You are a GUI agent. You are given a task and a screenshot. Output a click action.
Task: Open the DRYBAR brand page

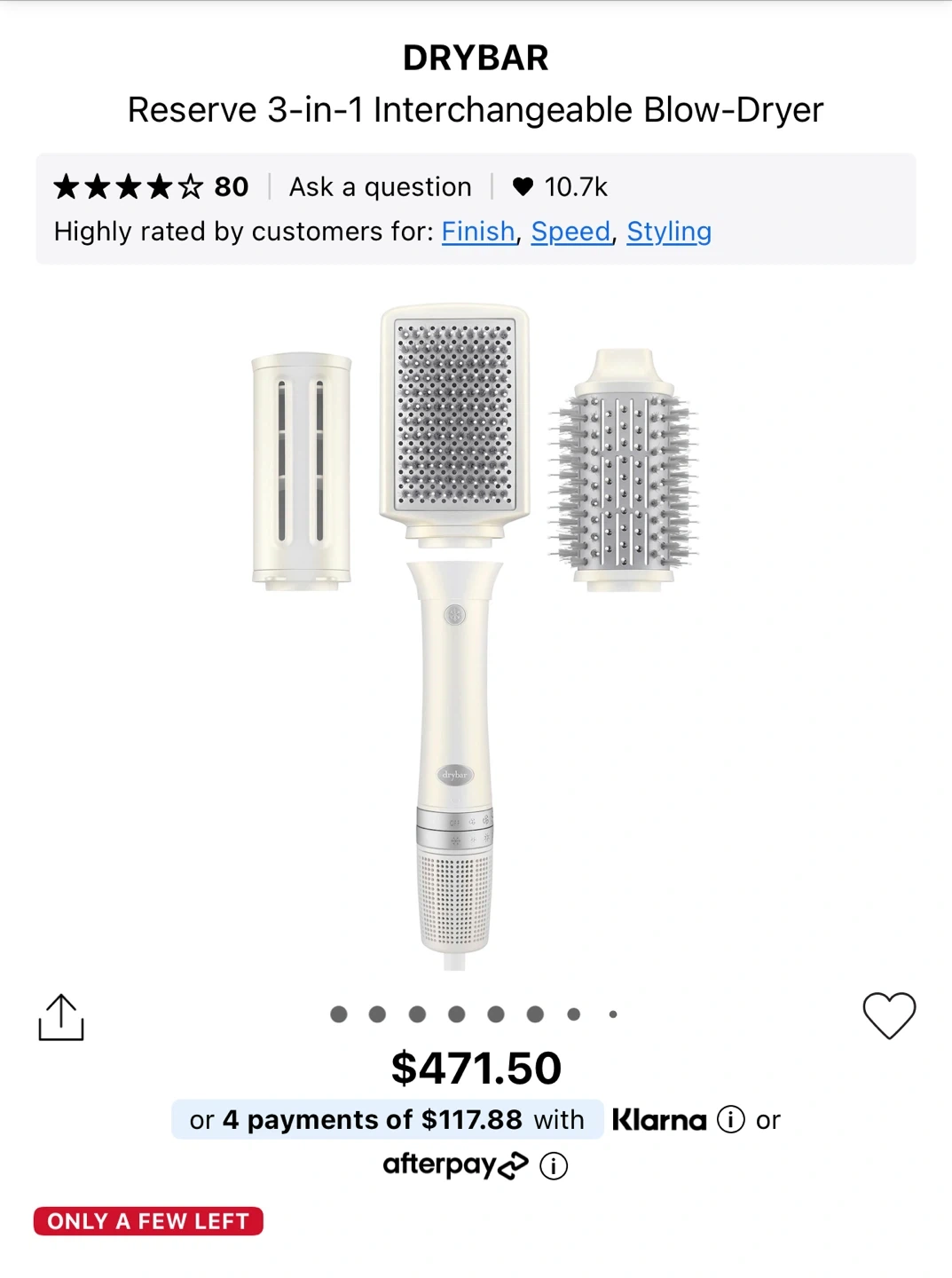pyautogui.click(x=476, y=59)
